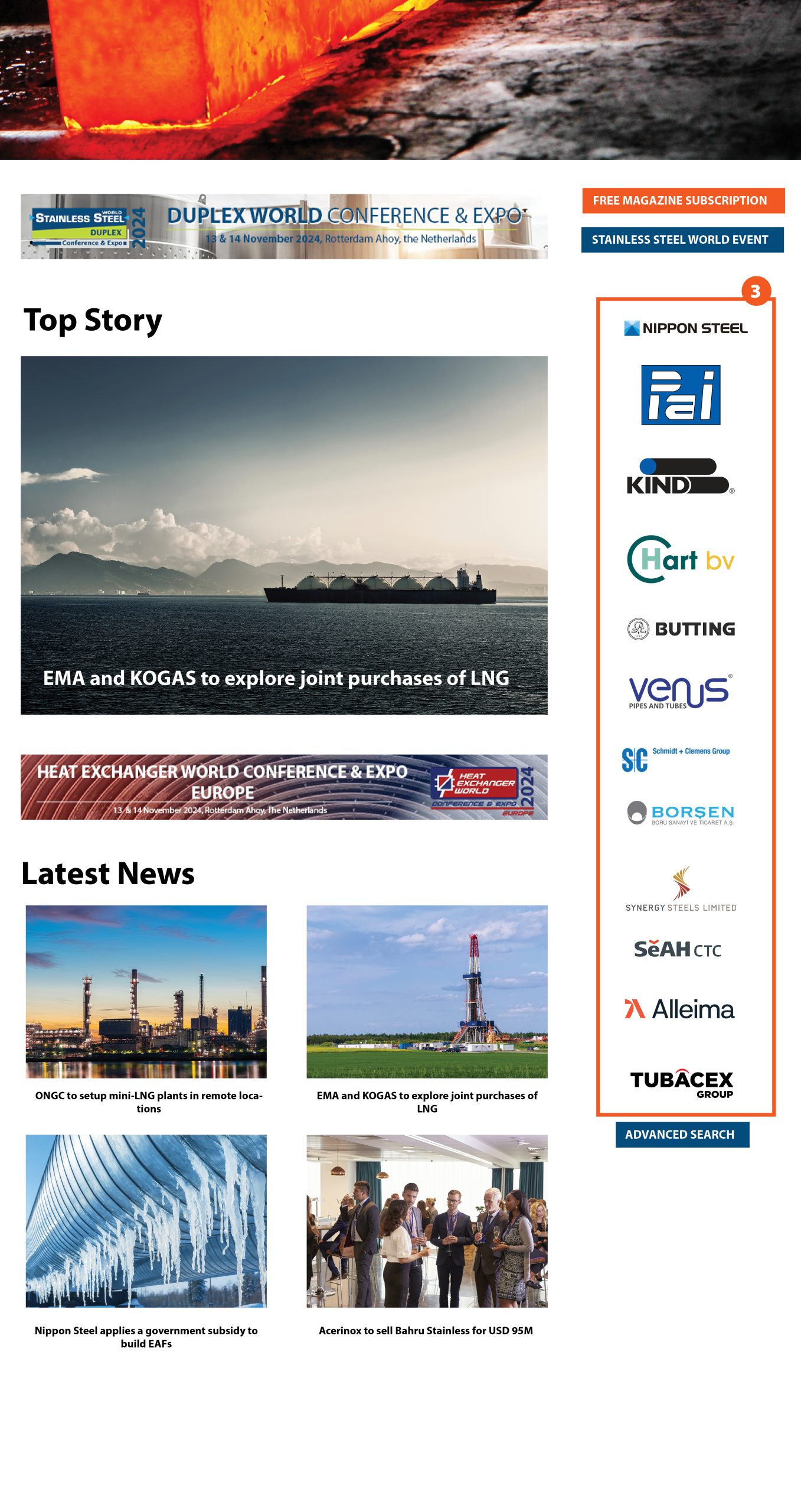The width and height of the screenshot is (801, 1512).
Task: Open Stainless Steel World Event button
Action: point(682,240)
